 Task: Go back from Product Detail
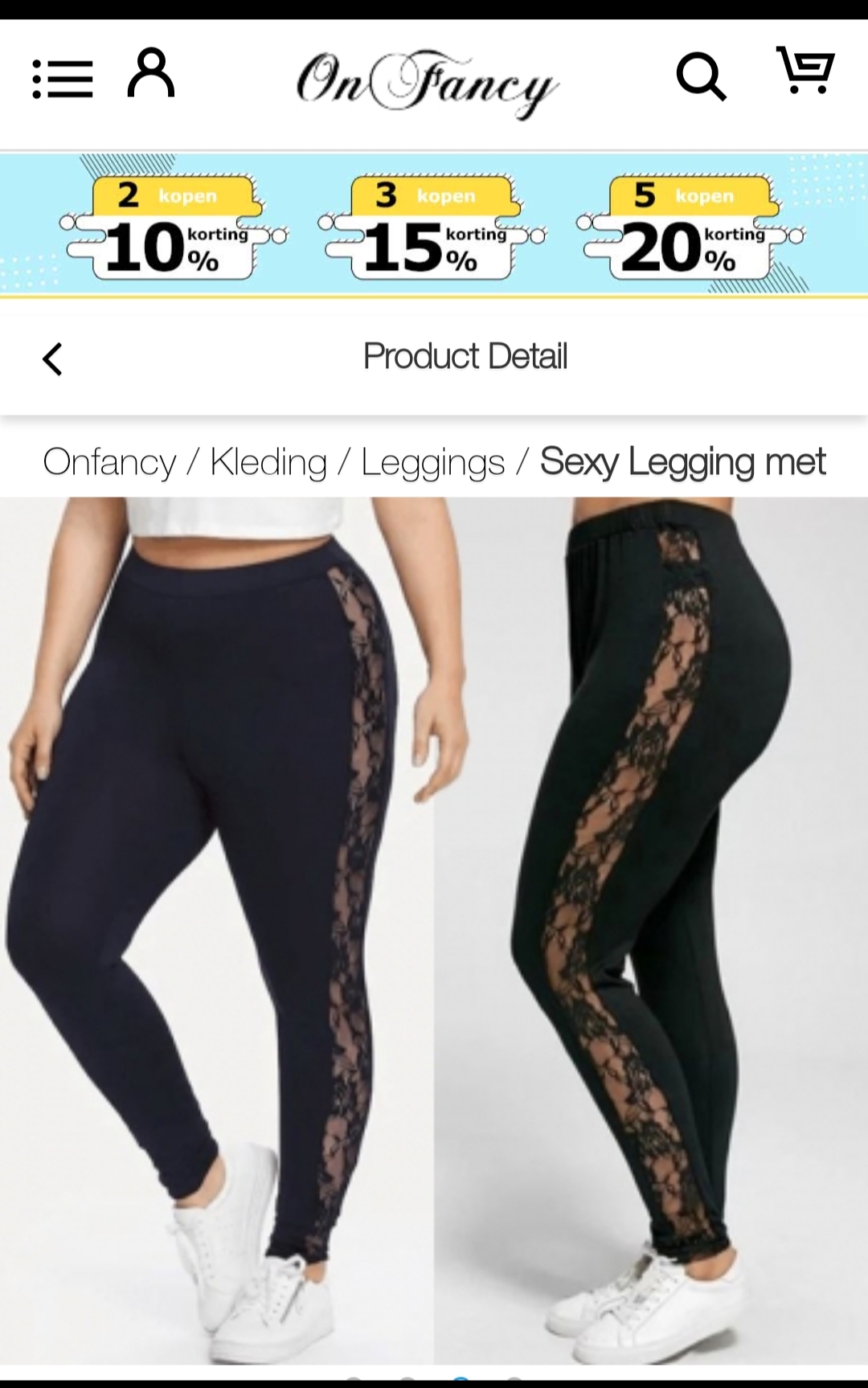(x=53, y=358)
